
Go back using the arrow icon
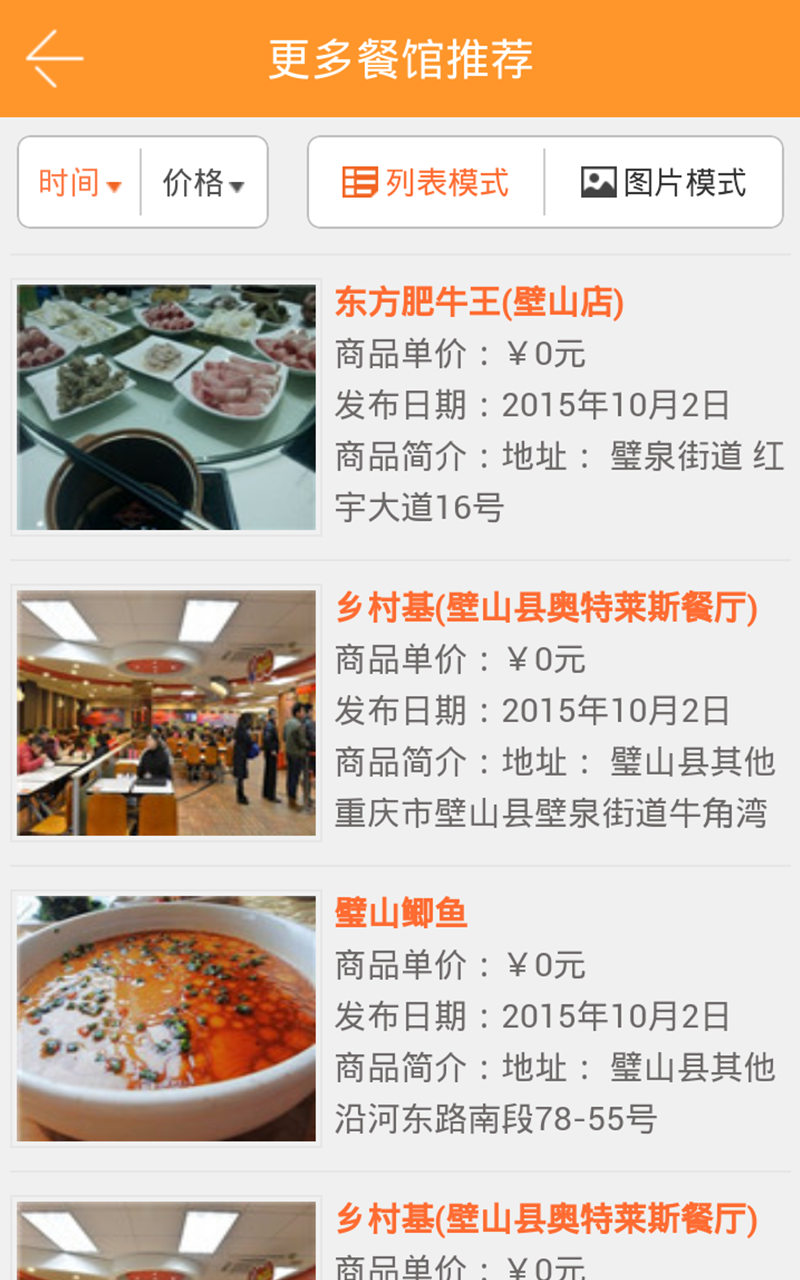pyautogui.click(x=54, y=59)
